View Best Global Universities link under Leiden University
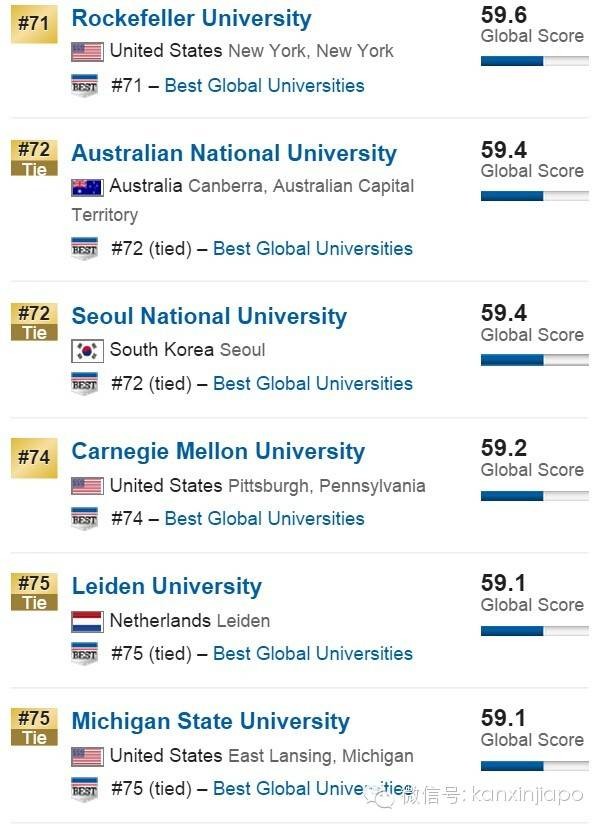 pyautogui.click(x=312, y=654)
